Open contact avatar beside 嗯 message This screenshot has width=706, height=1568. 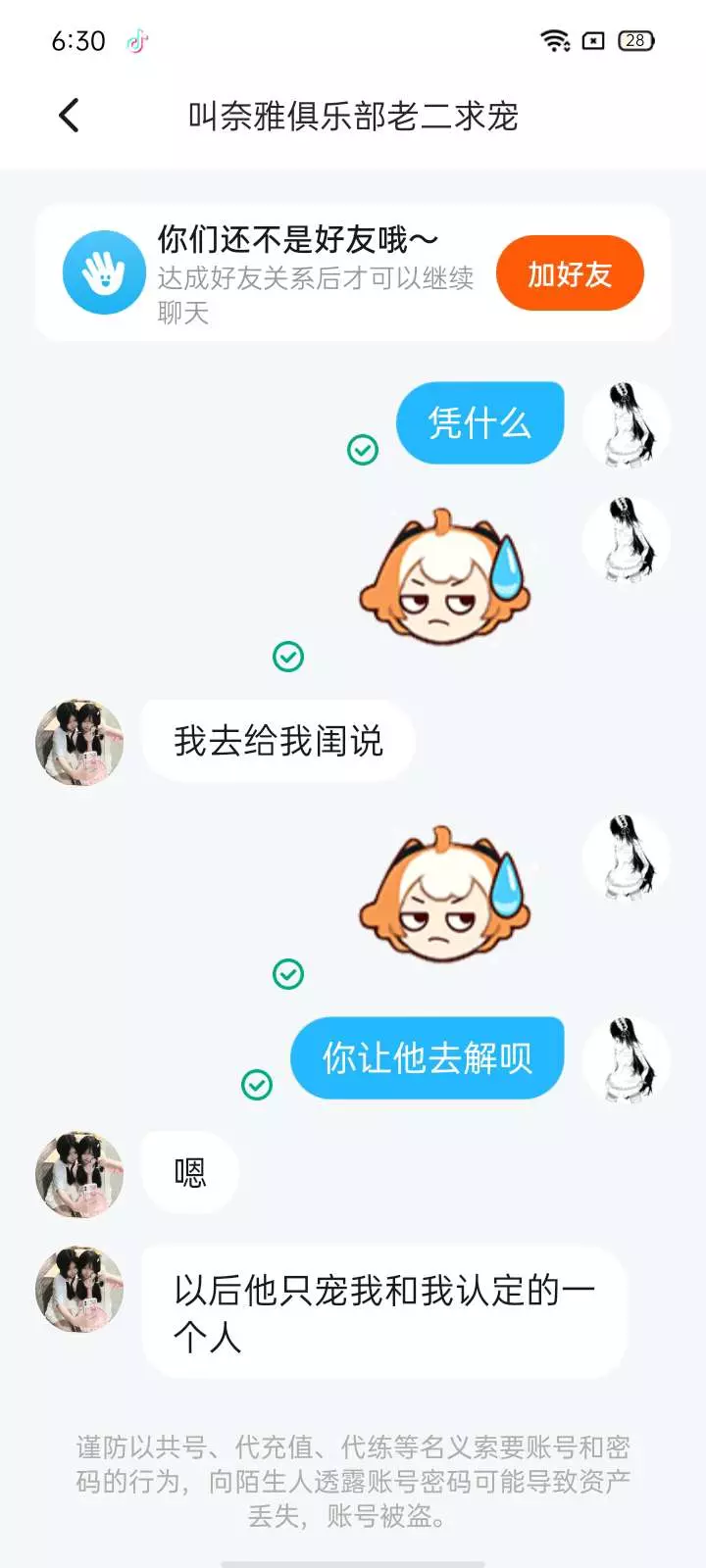[79, 1174]
